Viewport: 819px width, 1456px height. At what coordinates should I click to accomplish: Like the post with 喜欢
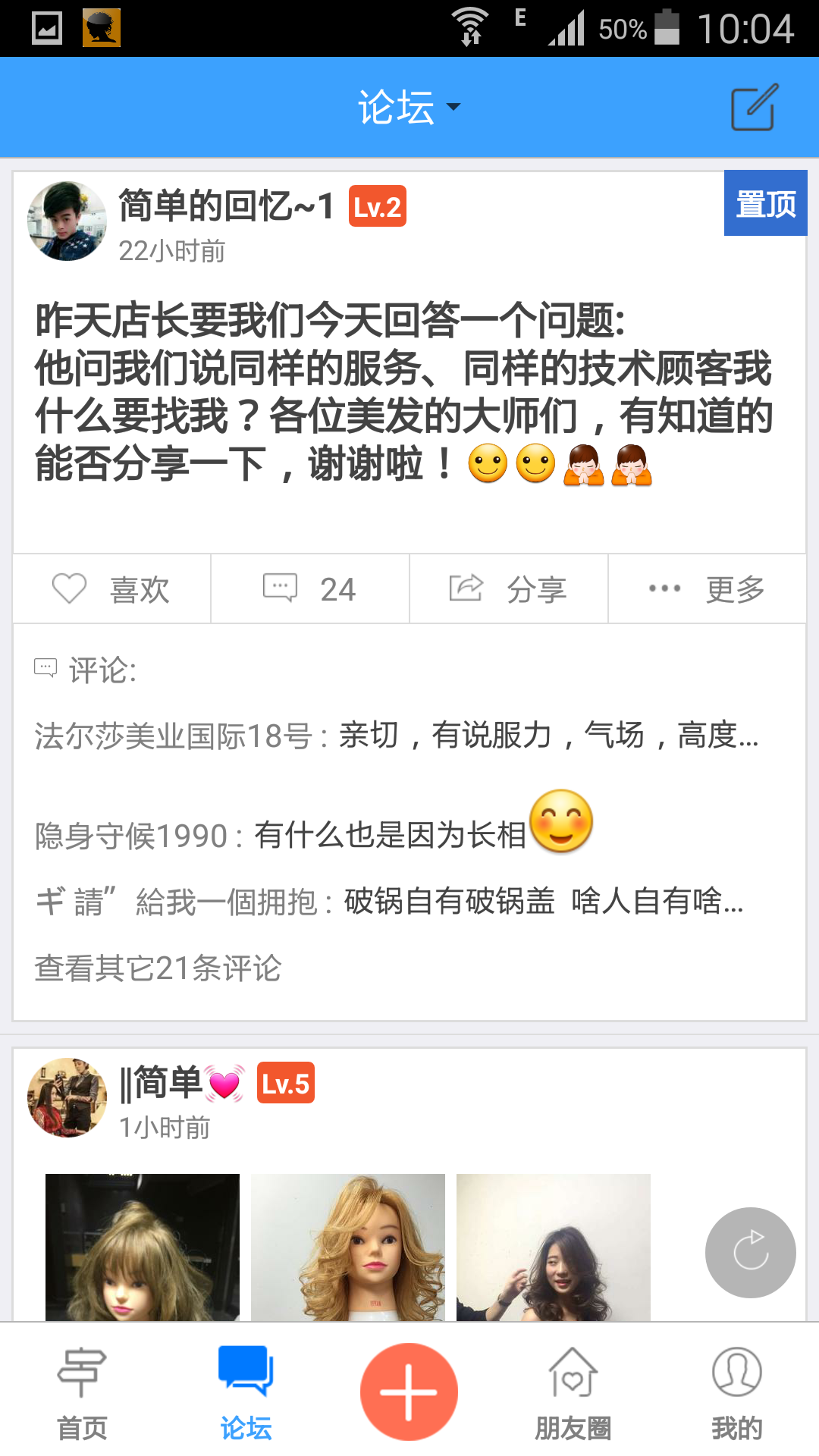pyautogui.click(x=111, y=589)
